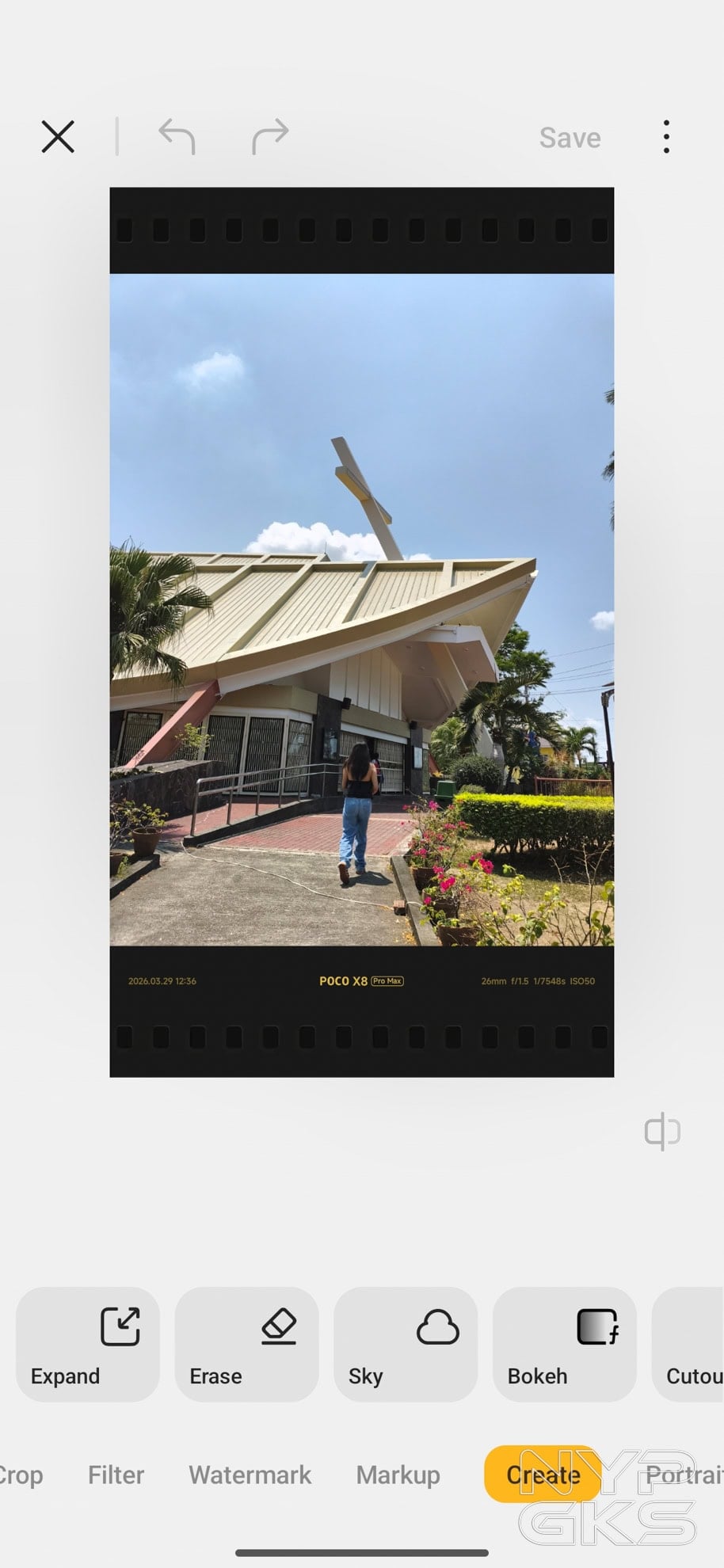Close the photo editor
This screenshot has height=1568, width=724.
(58, 137)
